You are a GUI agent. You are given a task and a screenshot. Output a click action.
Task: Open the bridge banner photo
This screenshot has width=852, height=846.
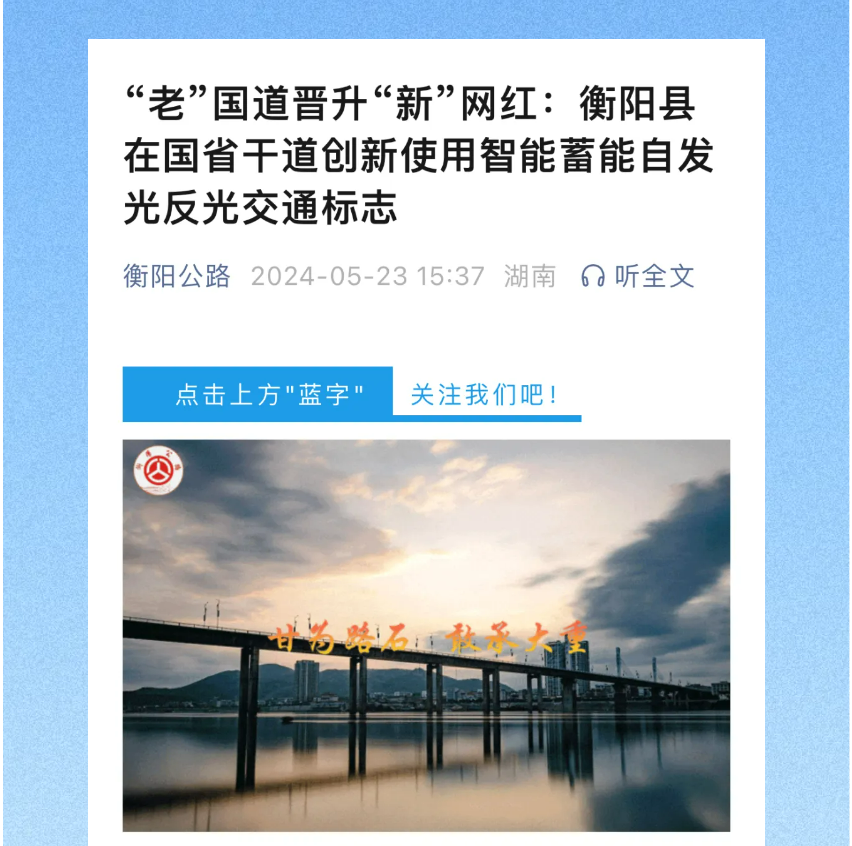pyautogui.click(x=426, y=635)
